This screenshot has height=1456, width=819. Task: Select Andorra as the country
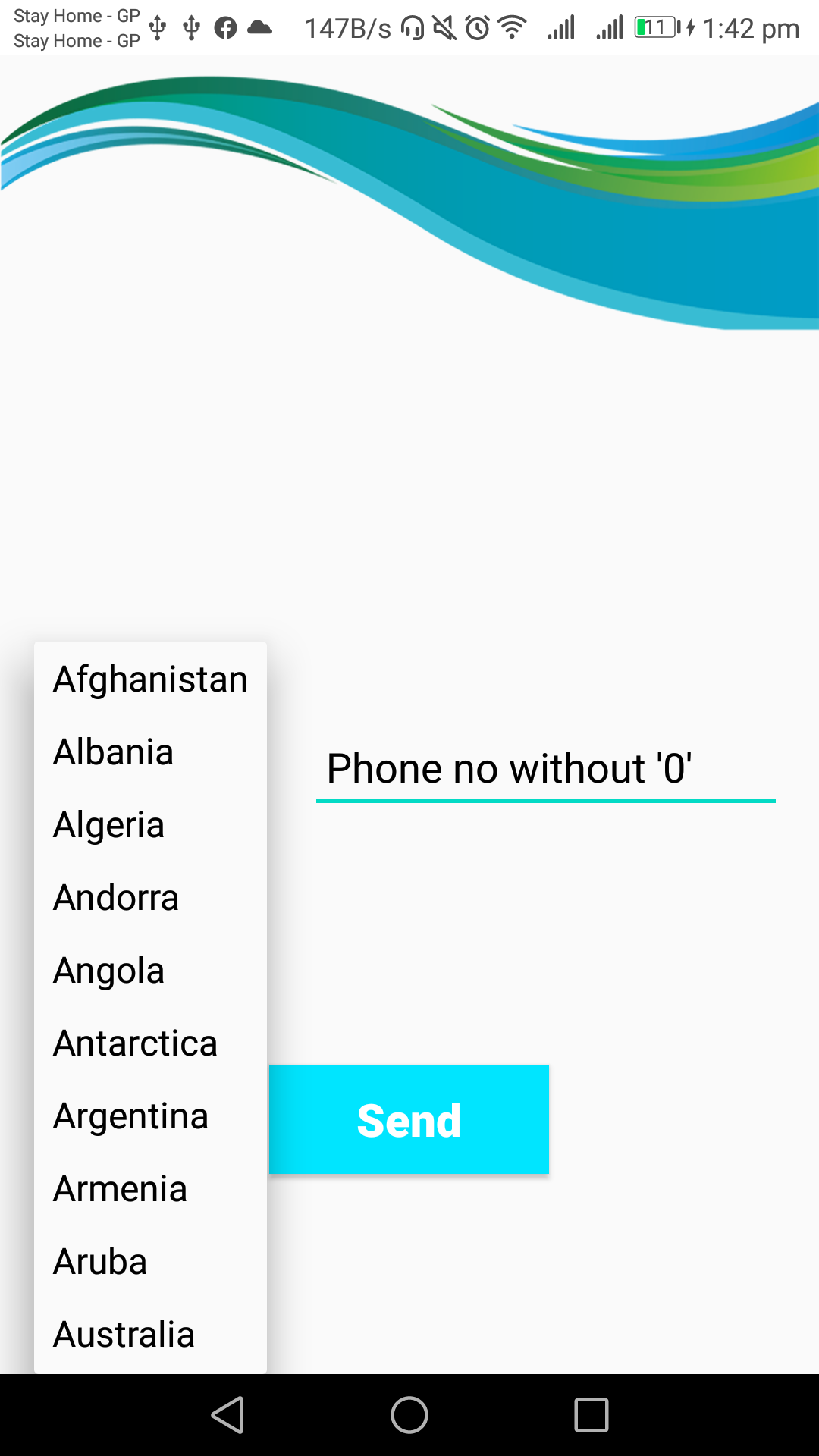[x=150, y=897]
